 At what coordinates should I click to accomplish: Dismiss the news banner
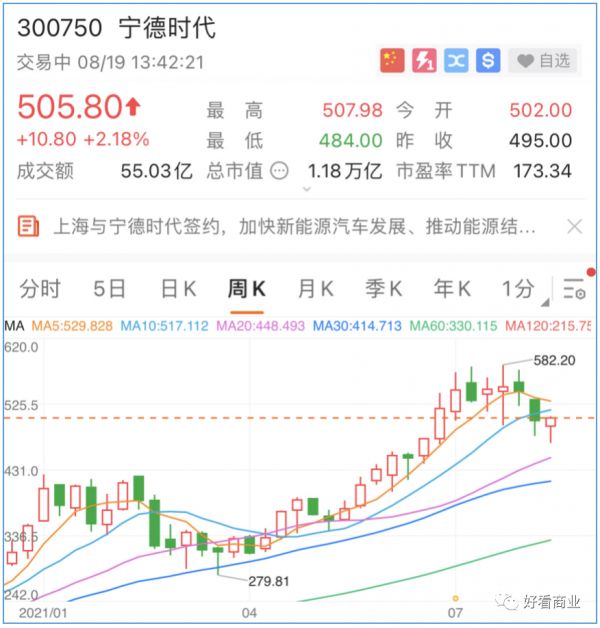574,226
